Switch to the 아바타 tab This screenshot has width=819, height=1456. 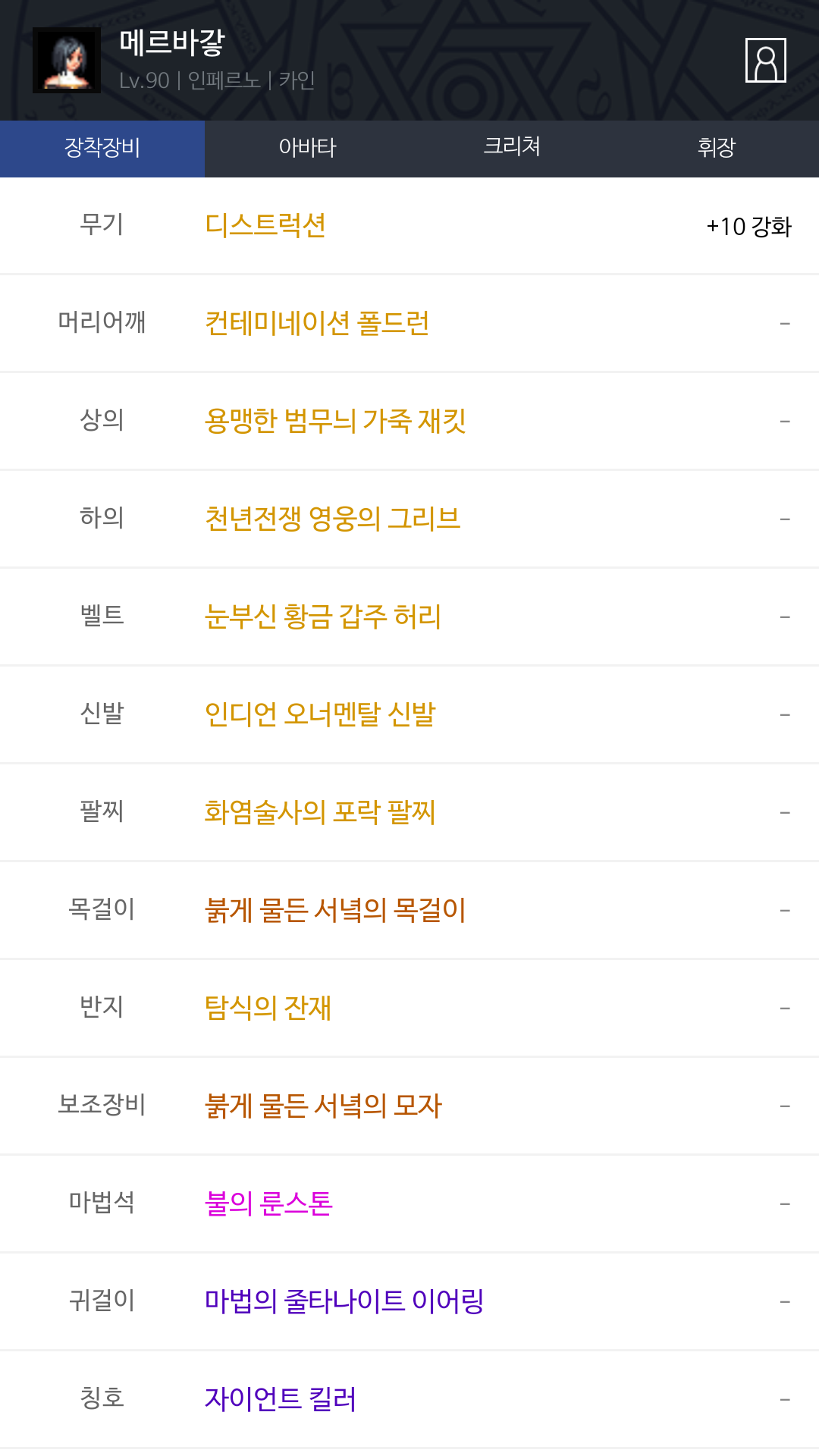coord(307,149)
